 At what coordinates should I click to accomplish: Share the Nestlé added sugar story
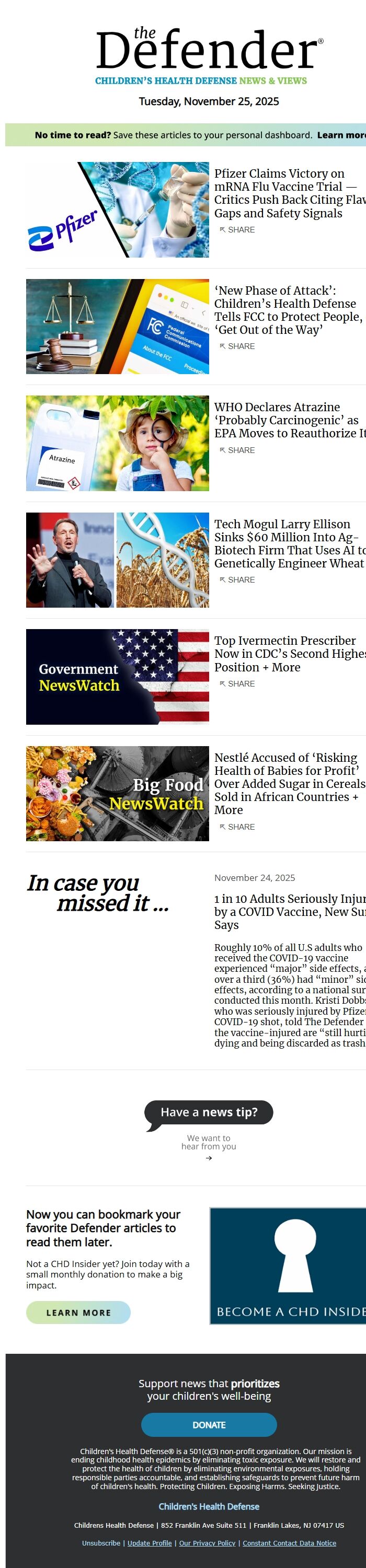pyautogui.click(x=237, y=827)
